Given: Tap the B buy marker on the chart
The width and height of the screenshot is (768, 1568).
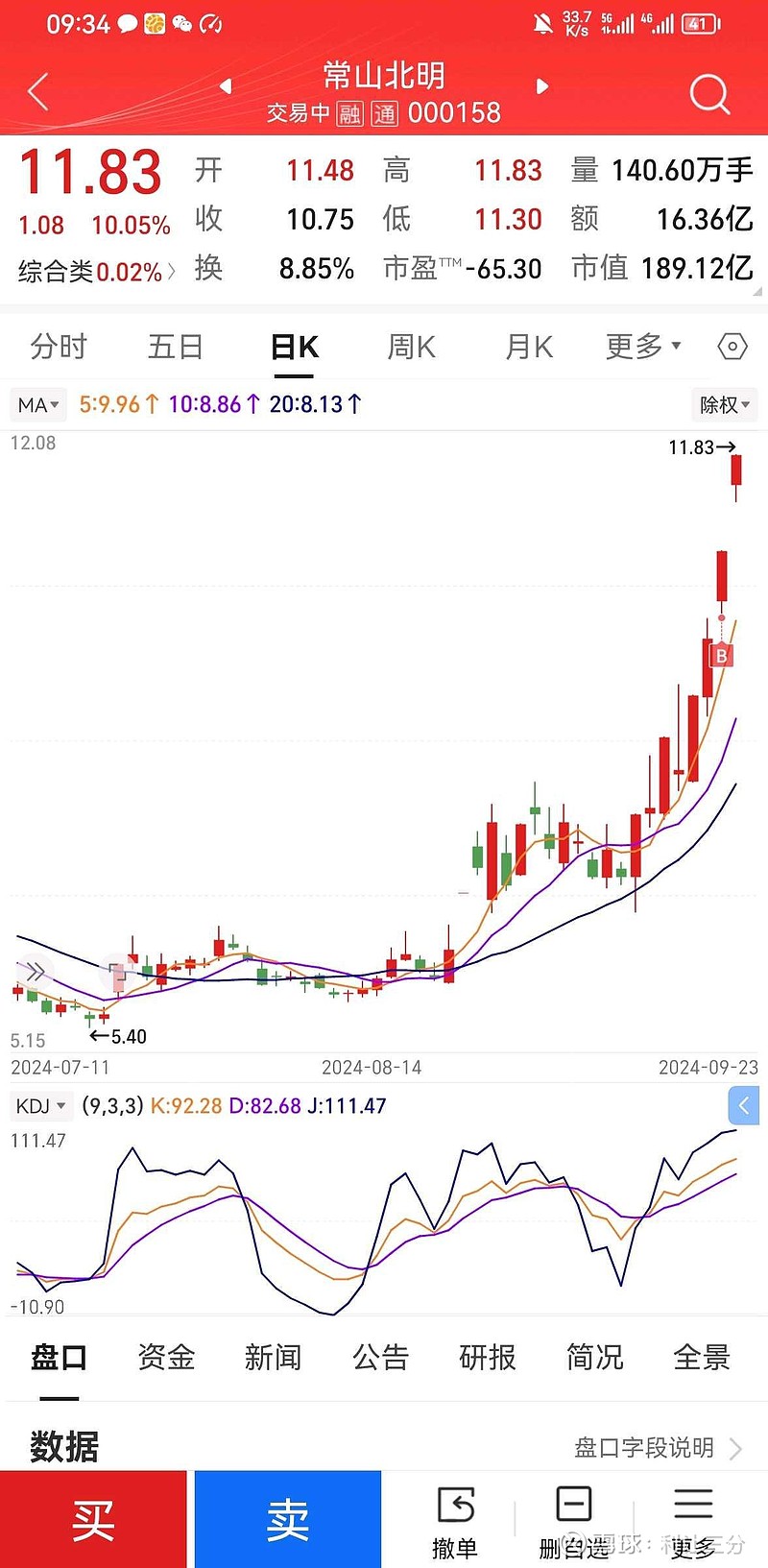Looking at the screenshot, I should coord(720,656).
